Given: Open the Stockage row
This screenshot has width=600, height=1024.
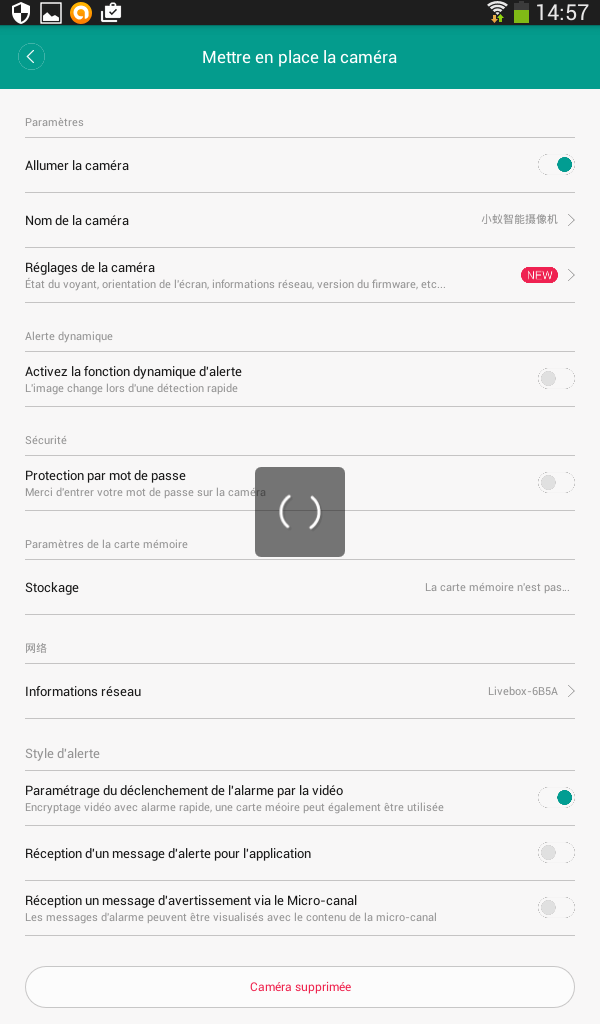Looking at the screenshot, I should pyautogui.click(x=300, y=587).
